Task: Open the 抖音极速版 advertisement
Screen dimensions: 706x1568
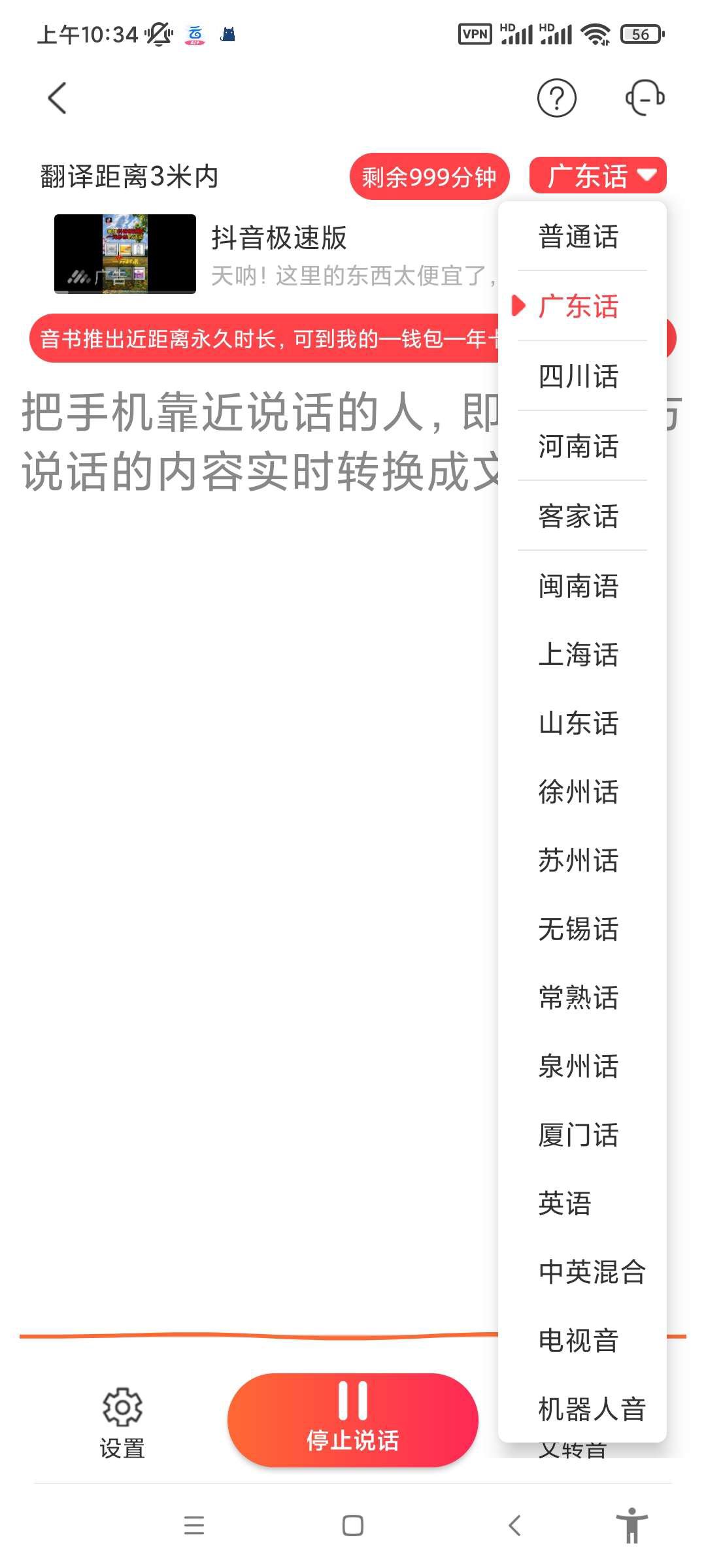Action: click(x=275, y=254)
